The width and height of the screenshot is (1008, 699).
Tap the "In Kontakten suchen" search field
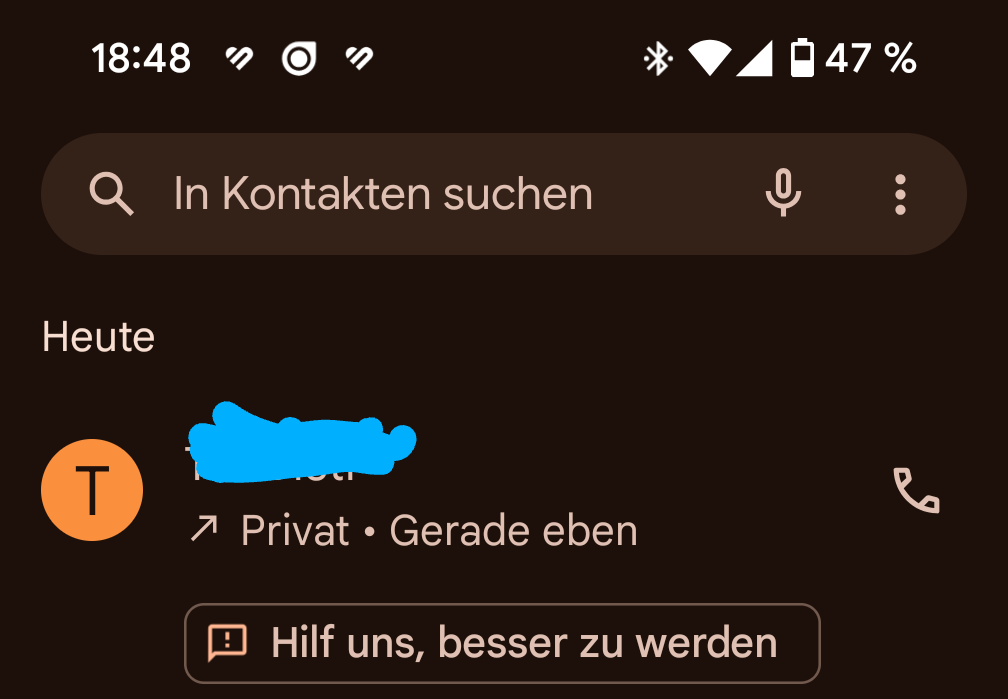point(383,194)
